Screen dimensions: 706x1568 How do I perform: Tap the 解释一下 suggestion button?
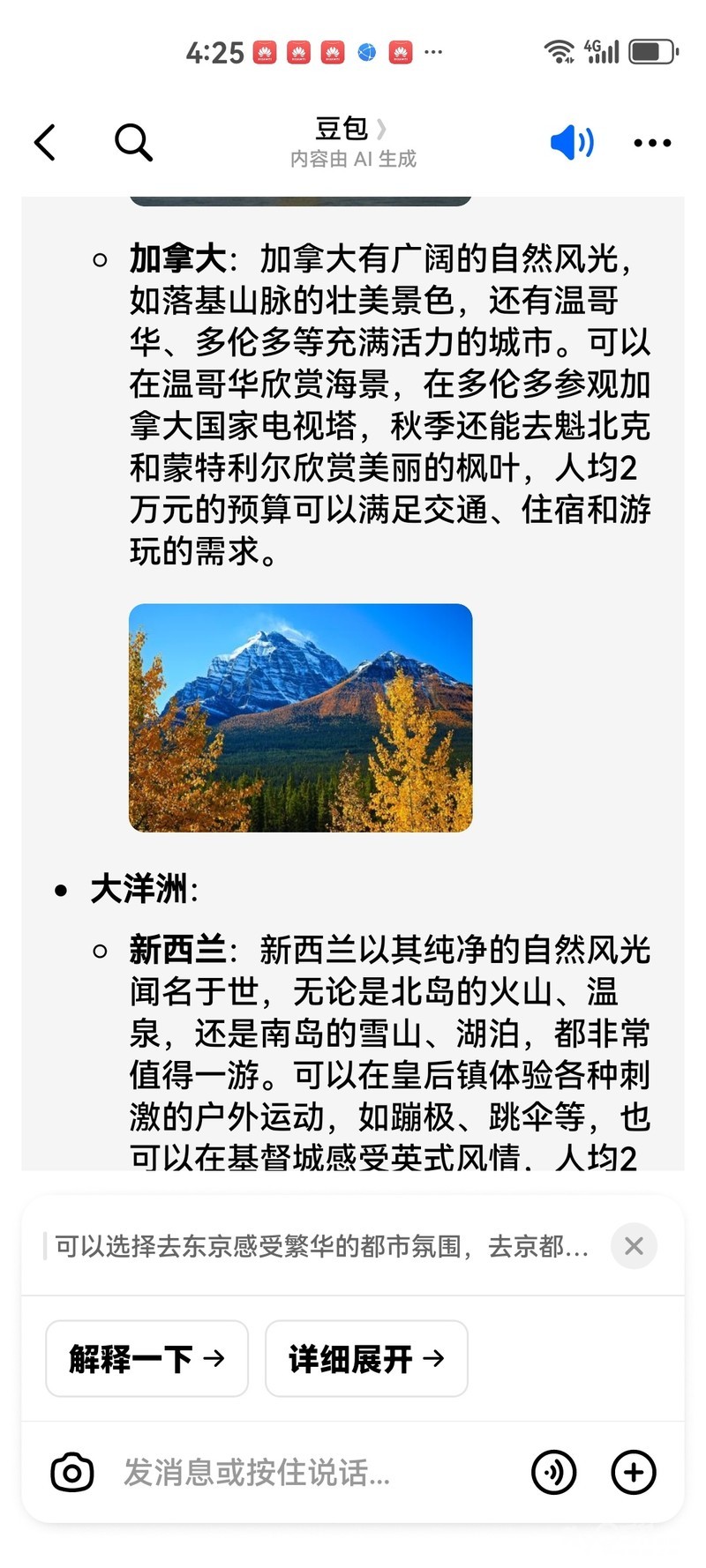(146, 1358)
